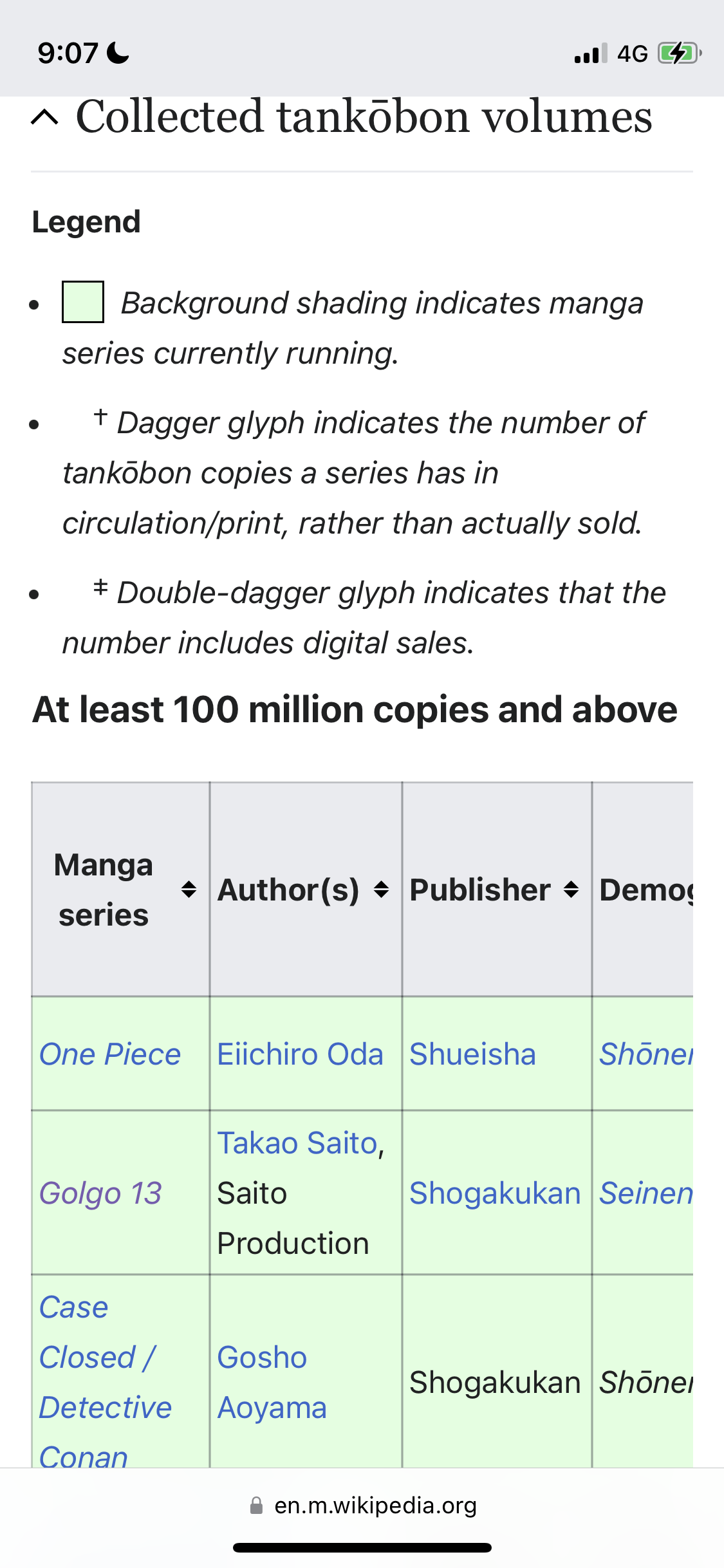Viewport: 724px width, 1568px height.
Task: Open the Golgo 13 article
Action: coord(100,1193)
